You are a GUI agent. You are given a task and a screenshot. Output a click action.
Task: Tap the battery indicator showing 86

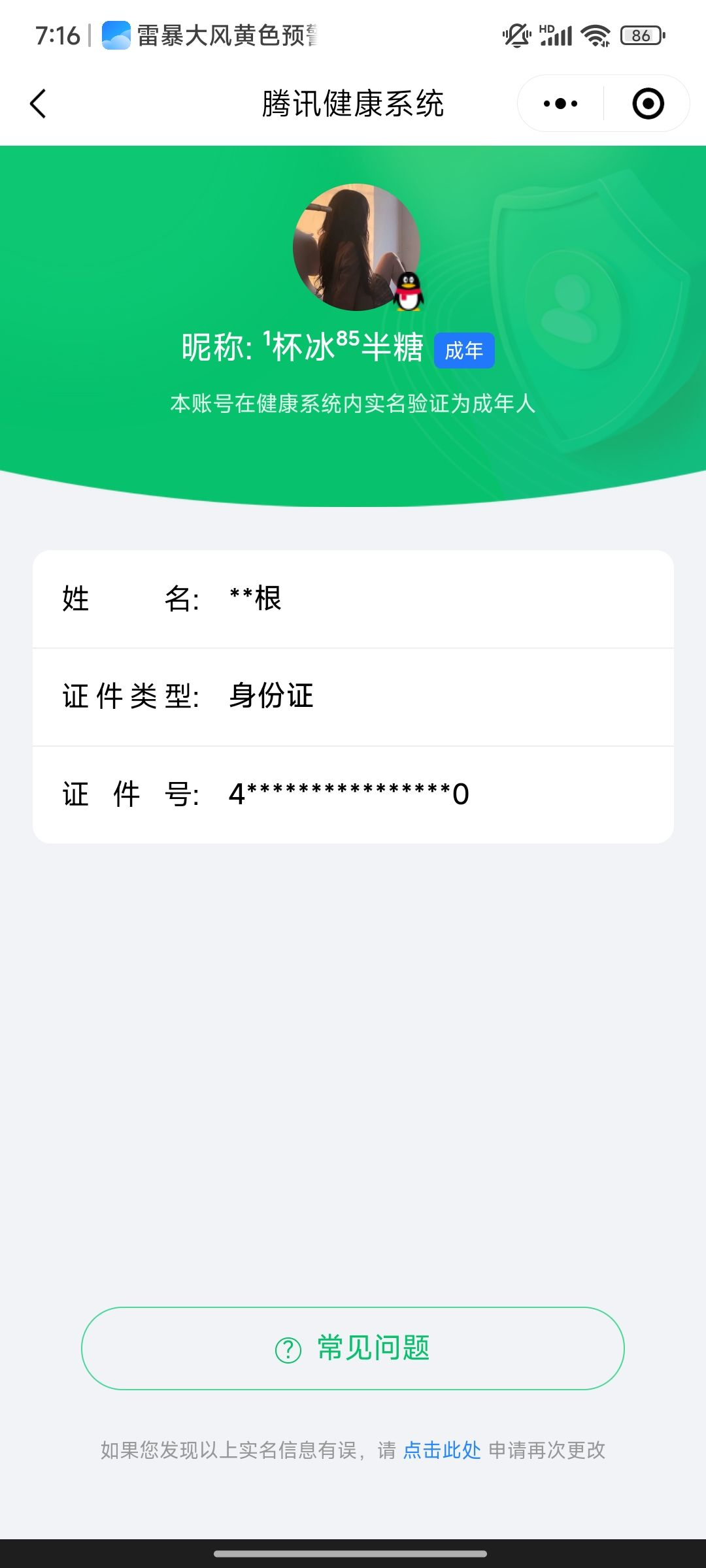(x=637, y=34)
